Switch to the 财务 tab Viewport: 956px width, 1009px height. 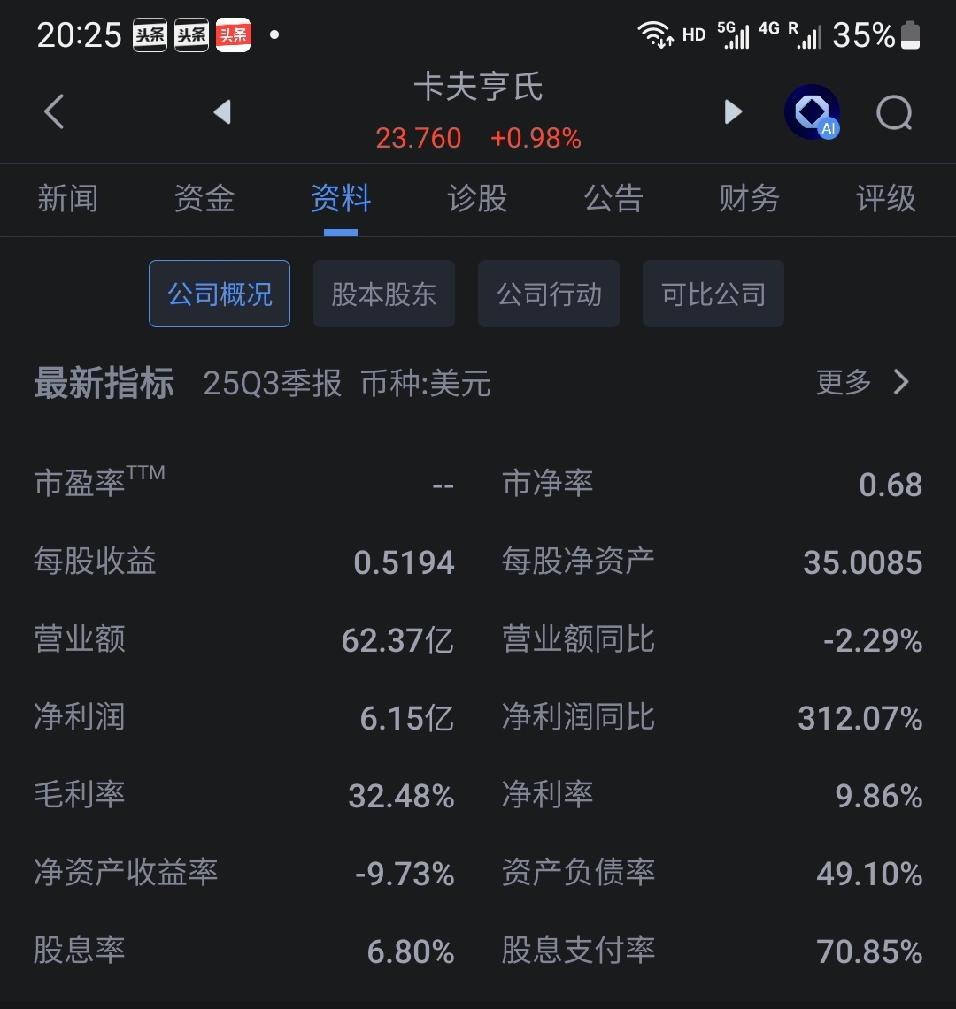click(x=749, y=199)
